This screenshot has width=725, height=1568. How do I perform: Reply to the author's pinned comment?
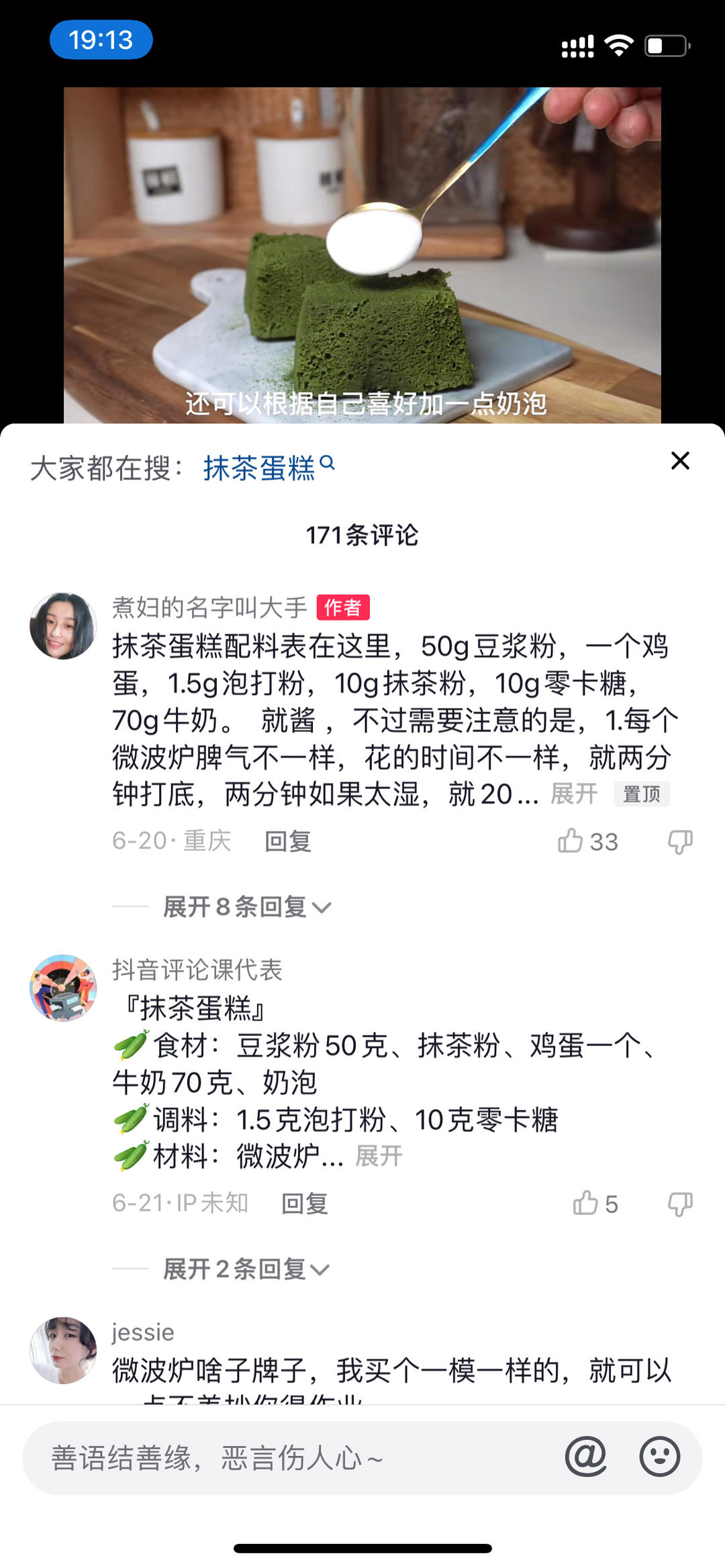[288, 841]
